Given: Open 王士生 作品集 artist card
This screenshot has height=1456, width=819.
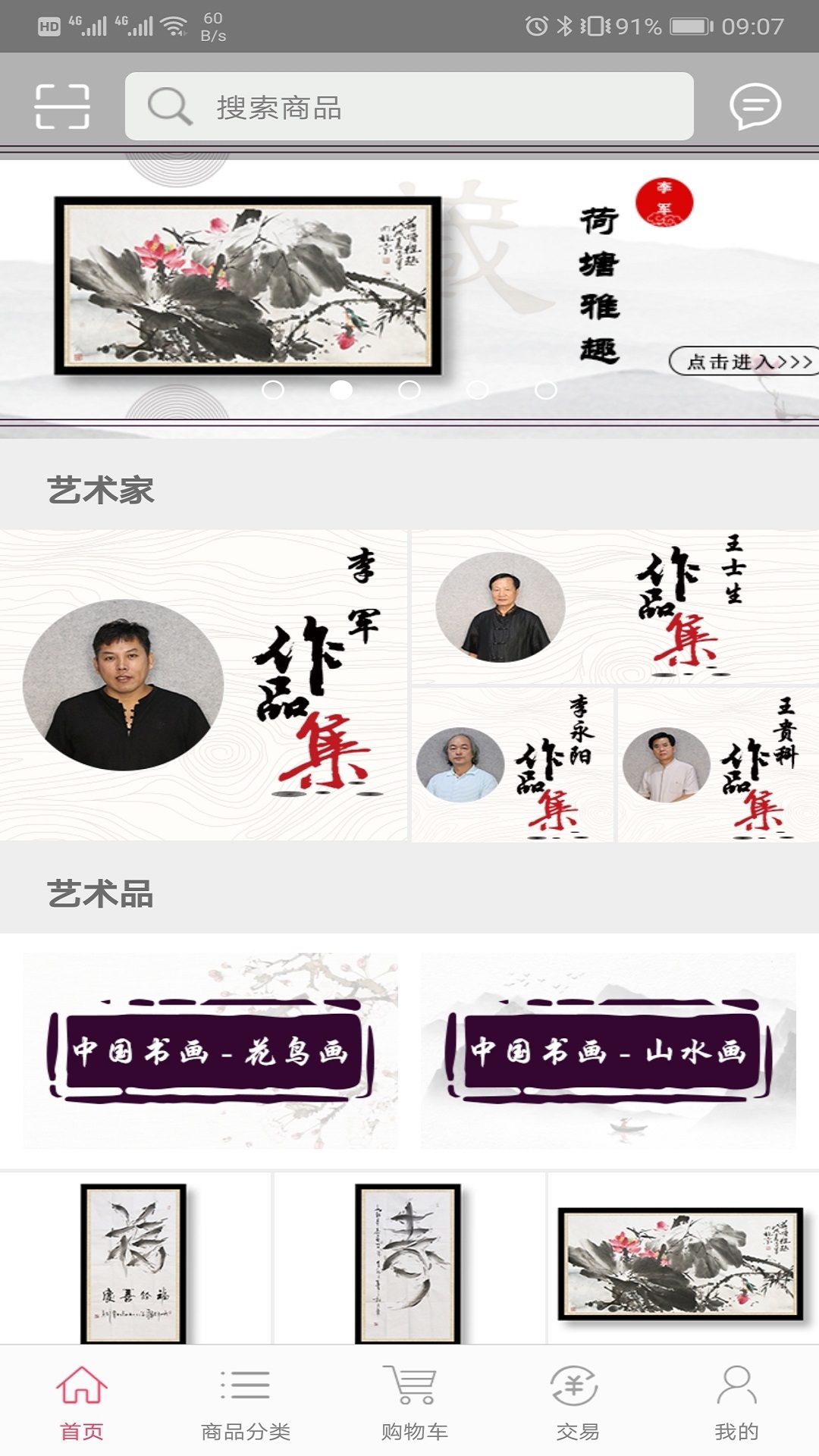Looking at the screenshot, I should point(614,607).
